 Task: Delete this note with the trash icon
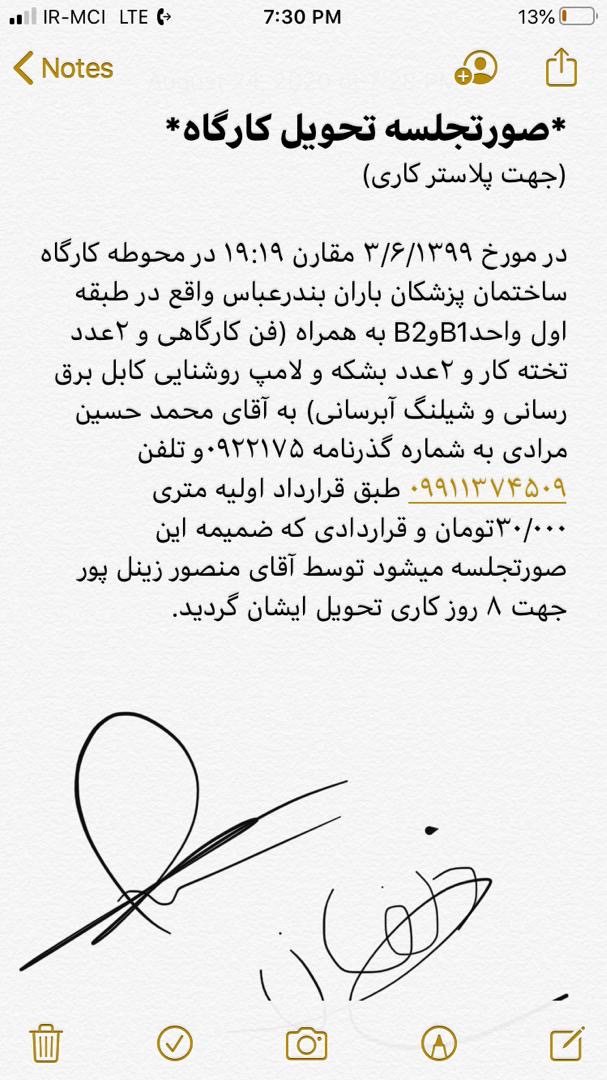45,1043
